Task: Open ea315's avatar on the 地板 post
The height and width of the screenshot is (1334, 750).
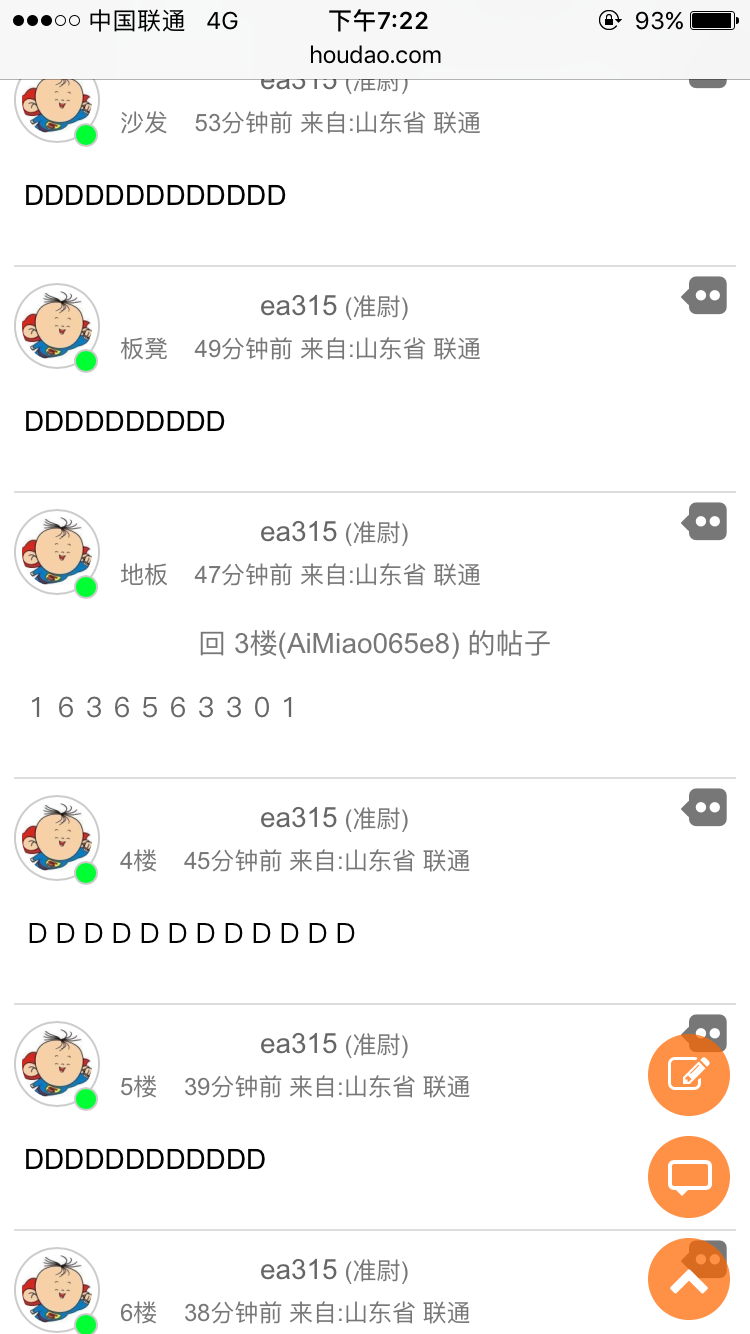Action: (58, 552)
